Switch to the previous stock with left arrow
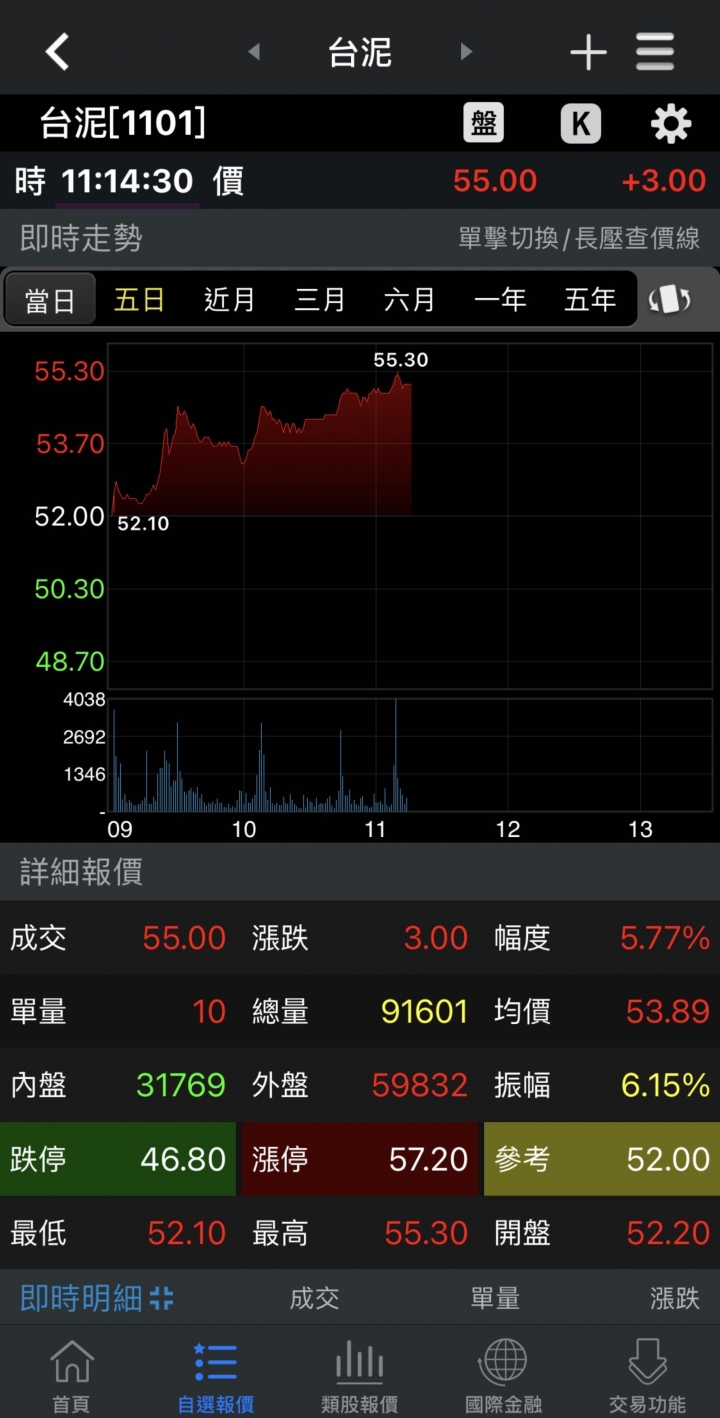This screenshot has height=1418, width=720. coord(254,51)
